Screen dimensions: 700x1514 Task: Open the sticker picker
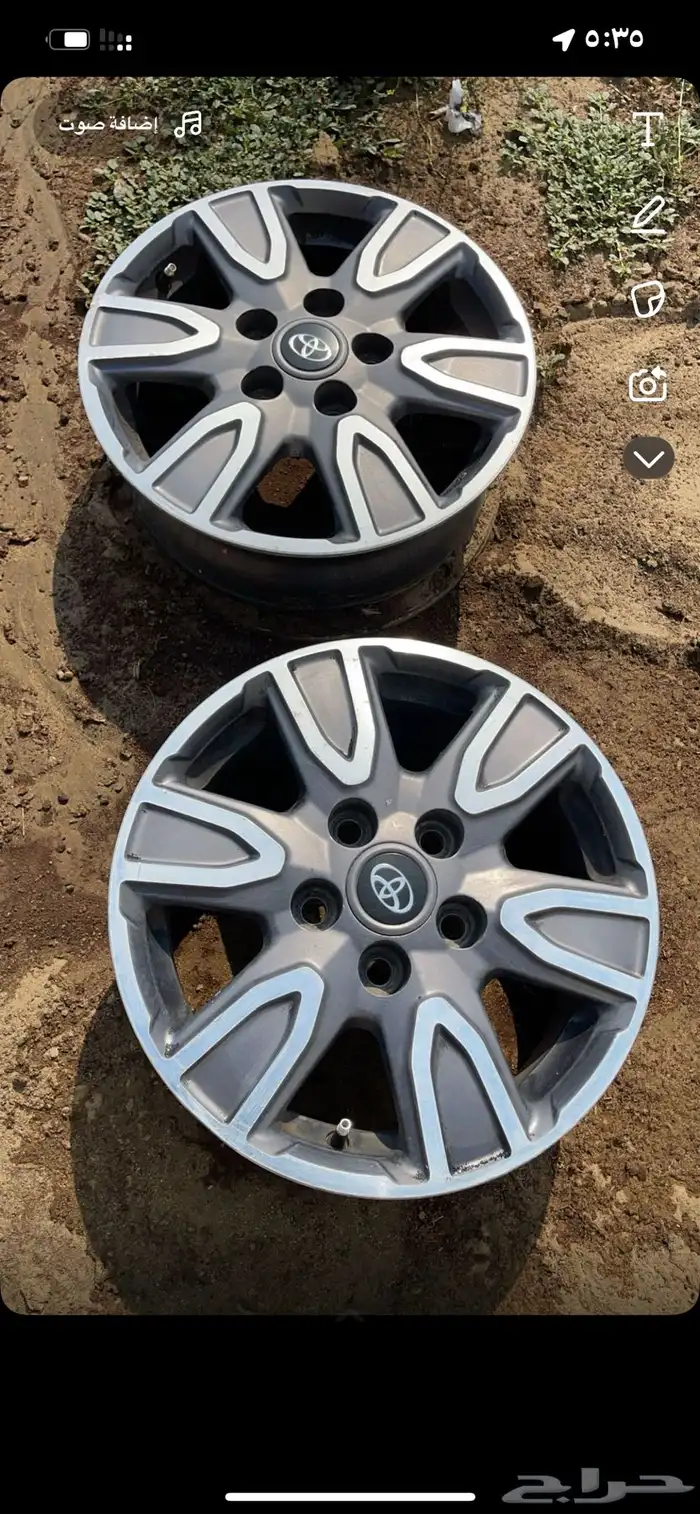coord(648,299)
